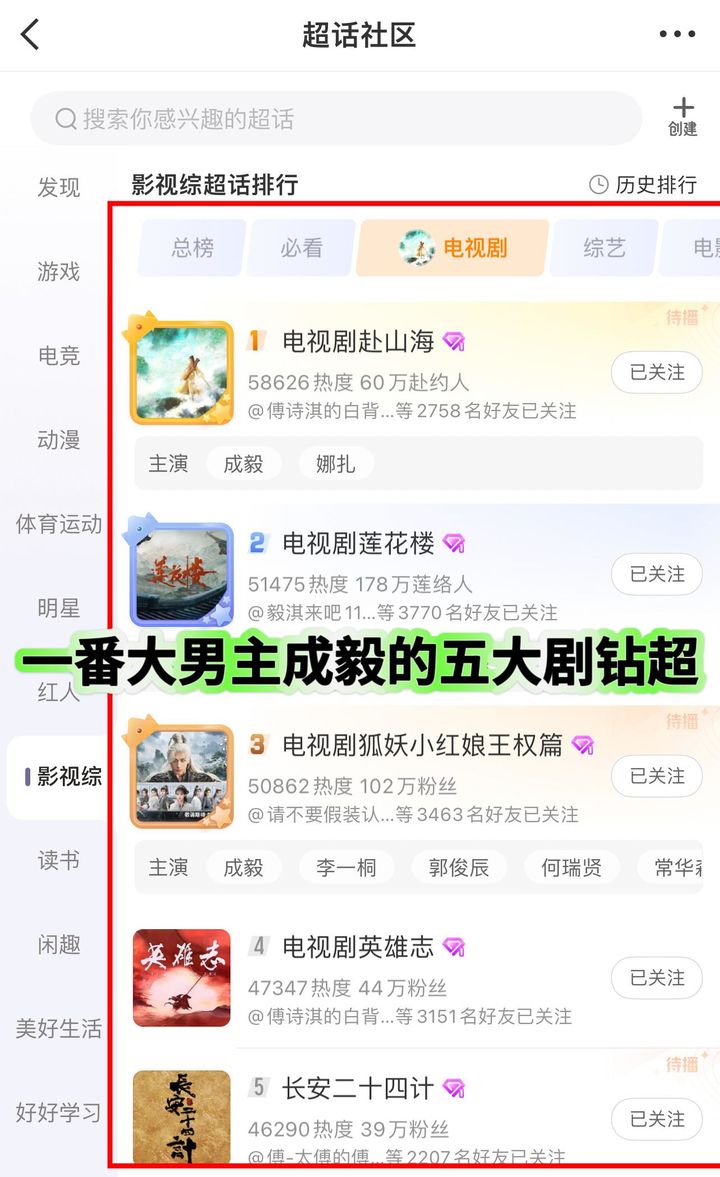Tap the 娜扎 actor chip
The height and width of the screenshot is (1177, 720).
335,464
